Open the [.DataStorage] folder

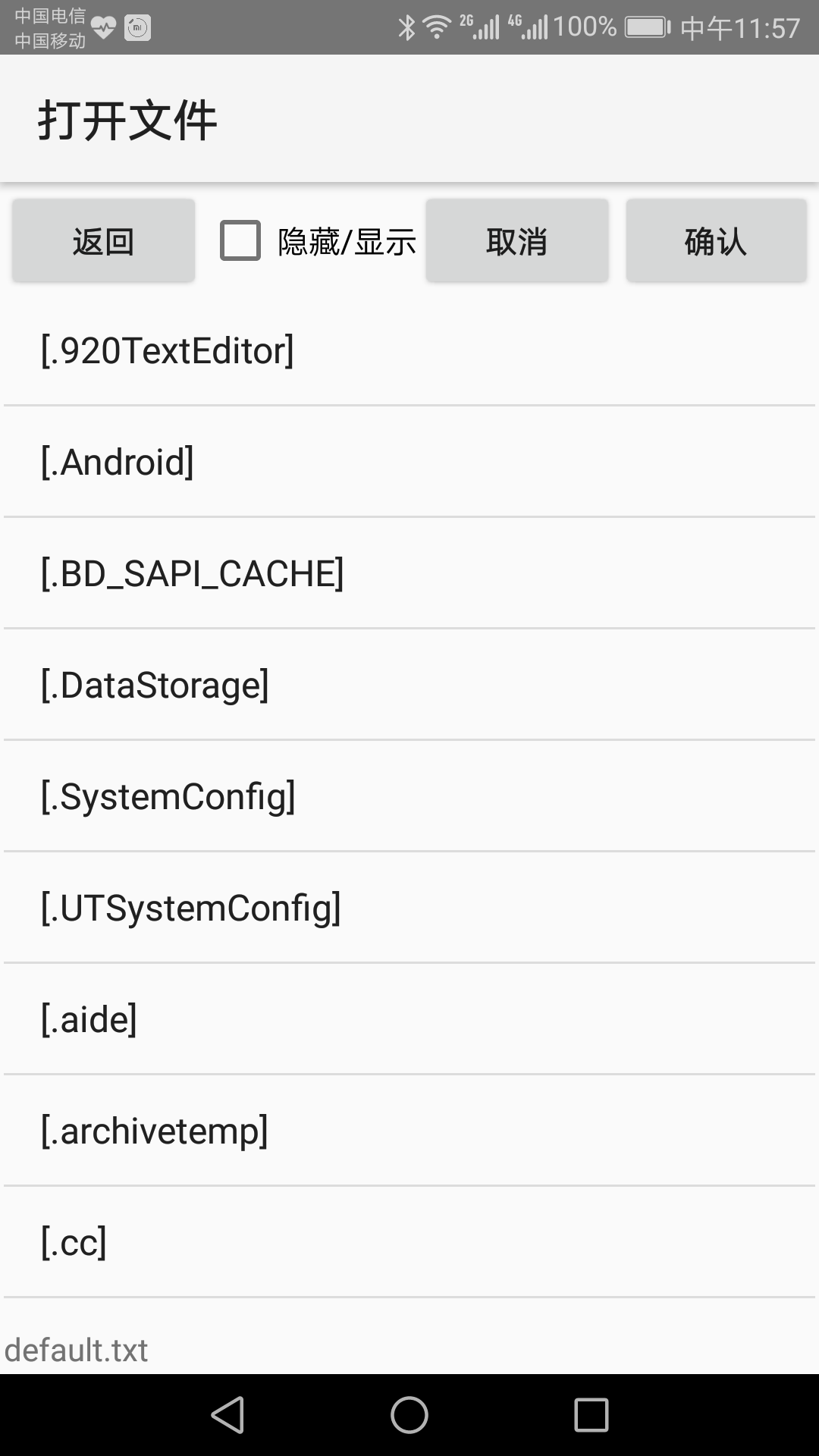click(x=409, y=685)
